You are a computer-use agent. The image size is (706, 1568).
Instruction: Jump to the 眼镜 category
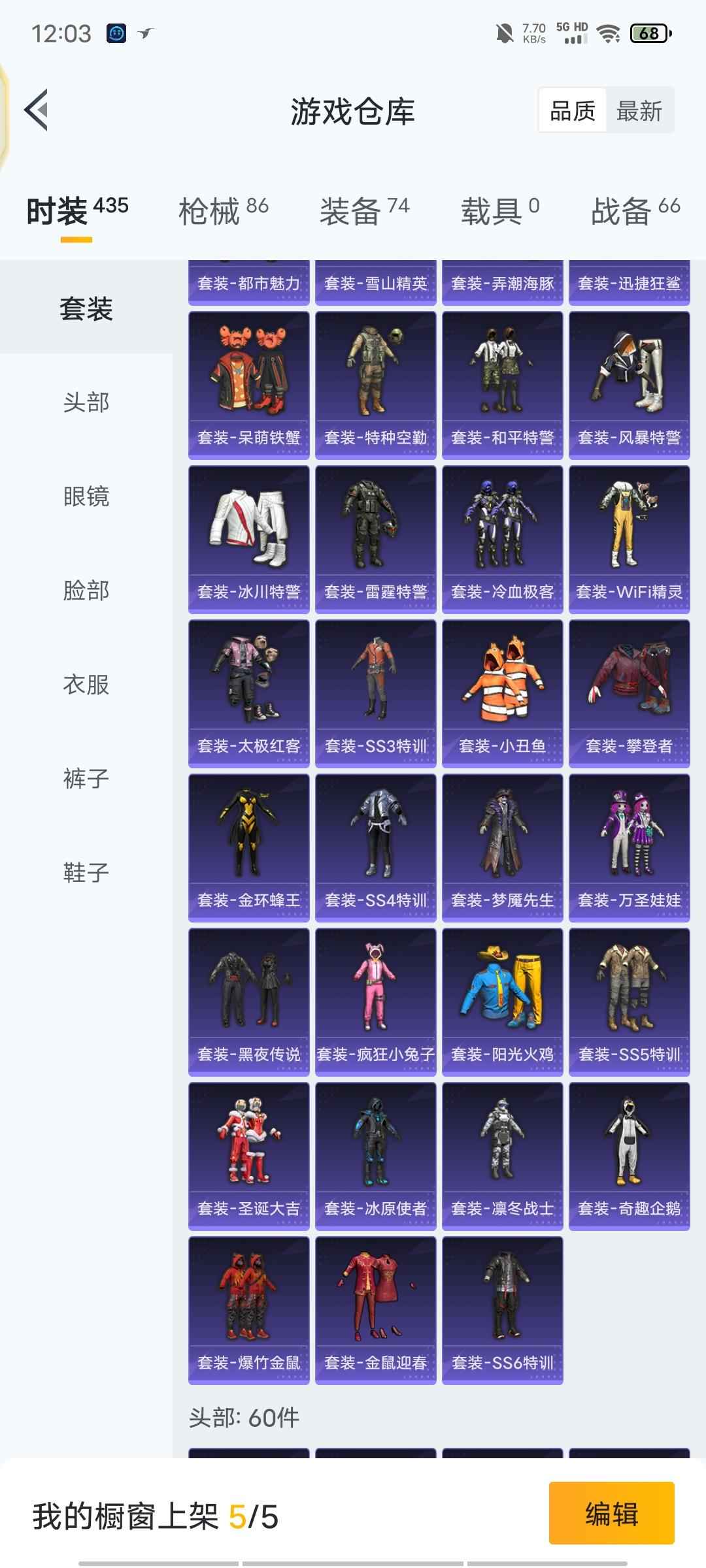click(86, 497)
